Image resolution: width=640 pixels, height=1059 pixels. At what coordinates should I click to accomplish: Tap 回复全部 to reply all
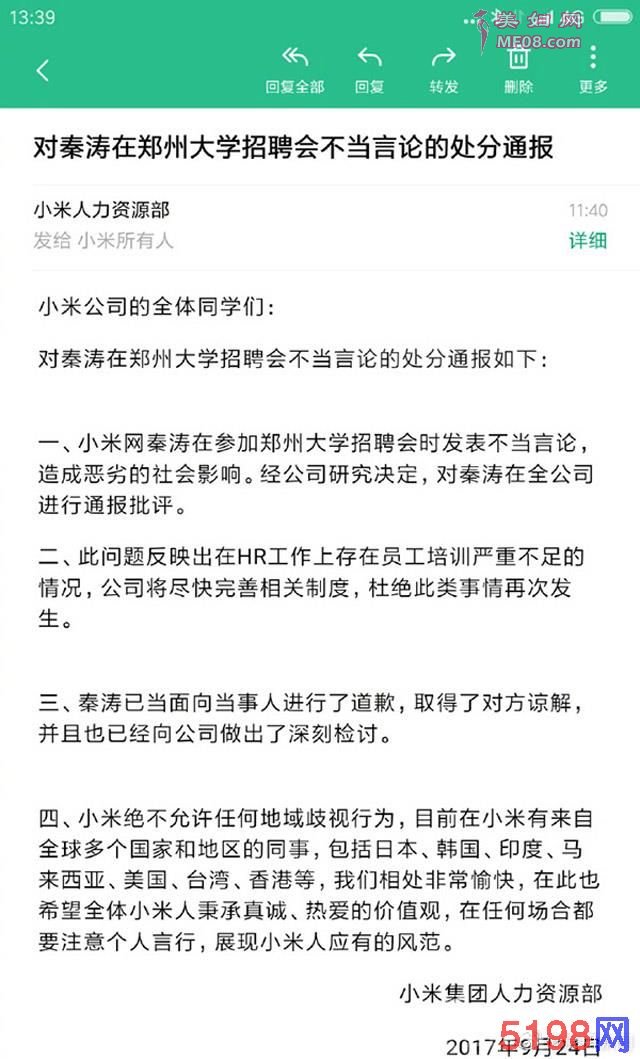point(295,68)
